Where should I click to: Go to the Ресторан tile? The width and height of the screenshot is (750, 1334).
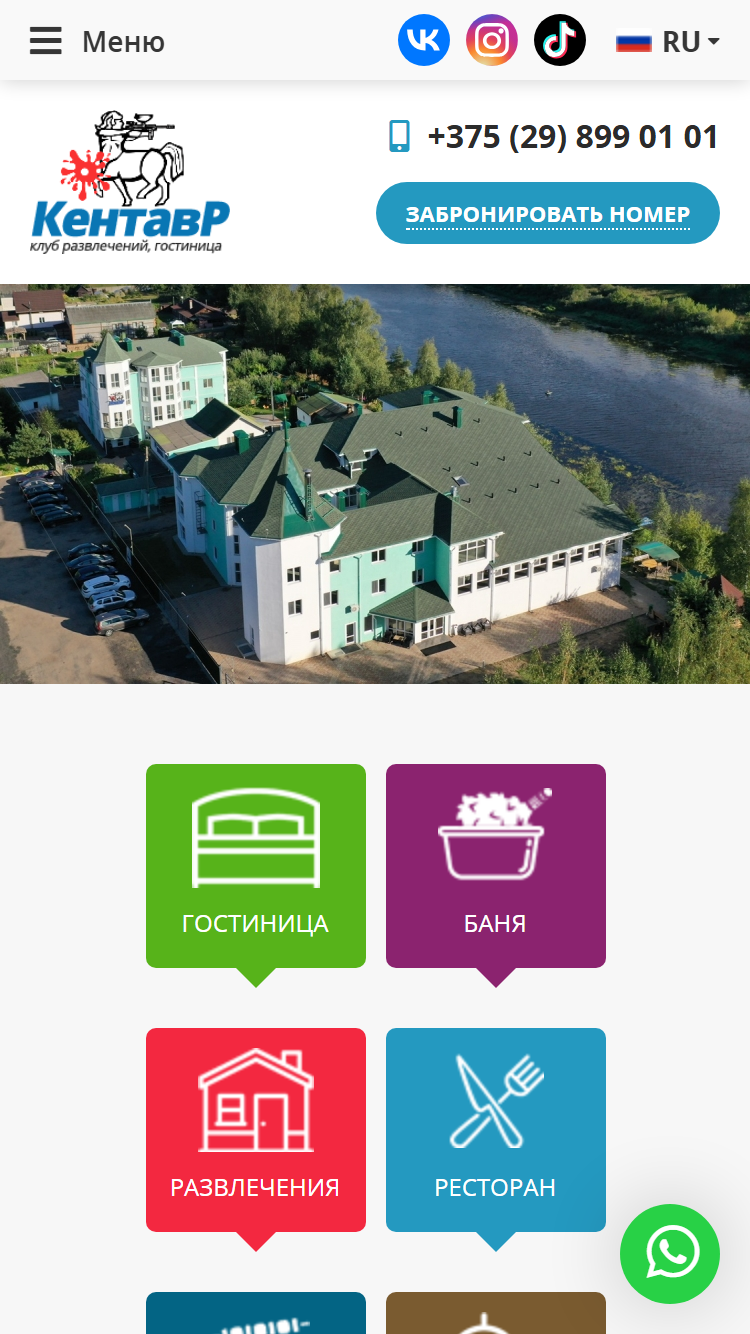click(x=496, y=1130)
